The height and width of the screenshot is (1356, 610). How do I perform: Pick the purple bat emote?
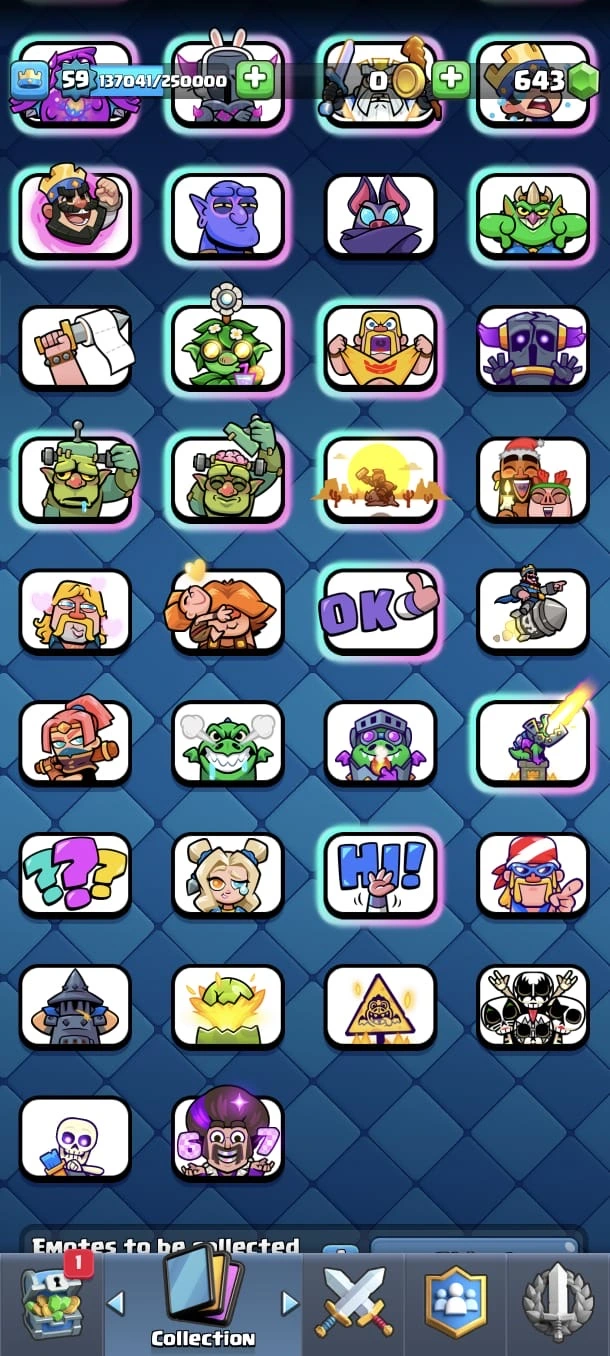click(x=380, y=216)
